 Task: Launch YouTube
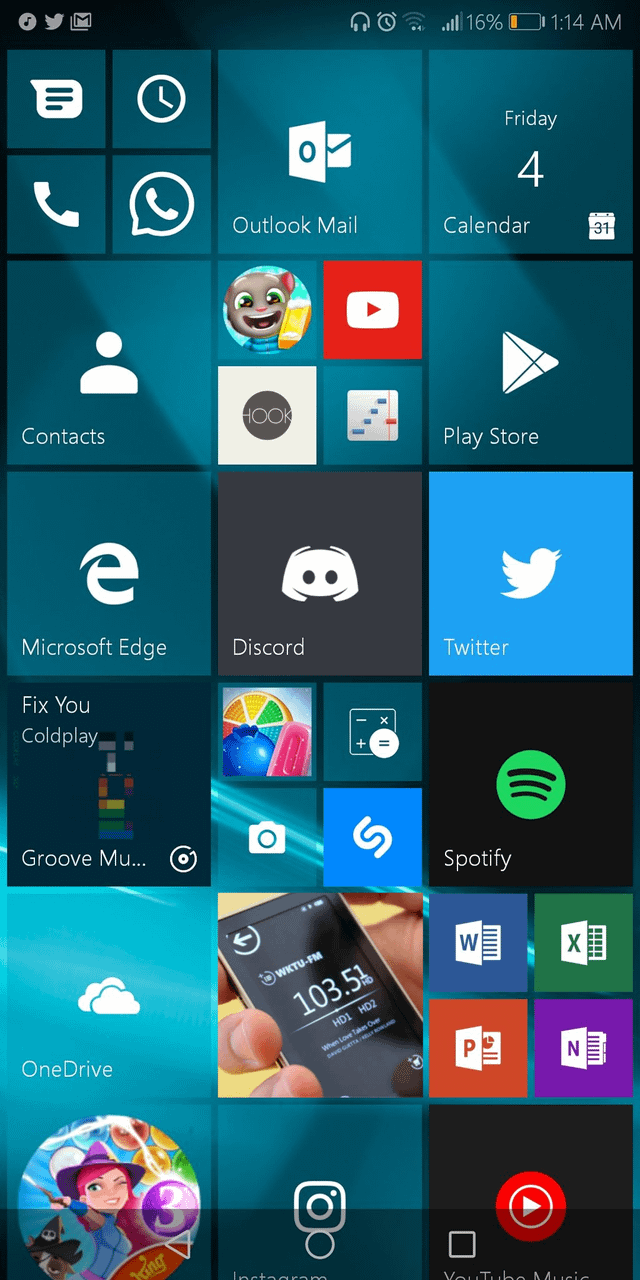372,310
